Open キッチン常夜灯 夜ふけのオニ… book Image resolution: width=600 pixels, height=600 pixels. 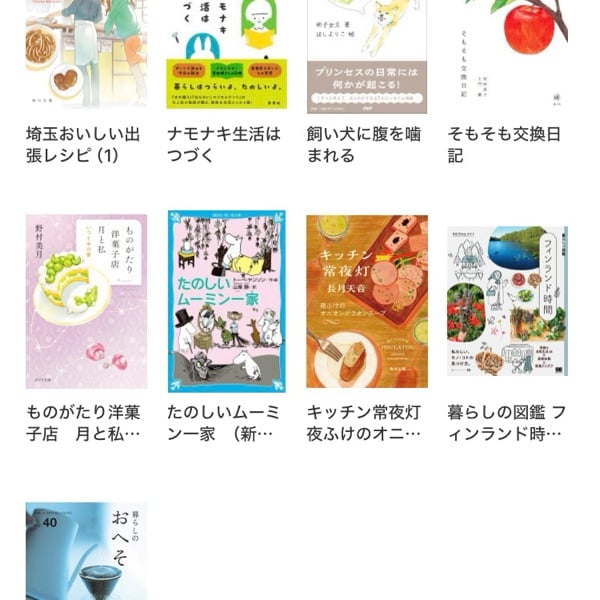click(x=366, y=301)
